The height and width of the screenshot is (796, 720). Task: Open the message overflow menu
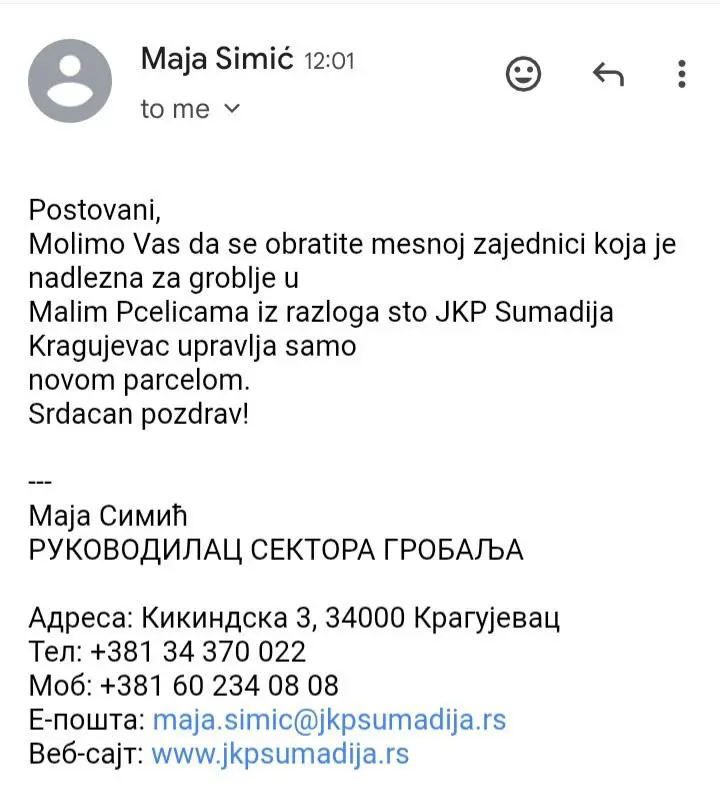pyautogui.click(x=682, y=74)
